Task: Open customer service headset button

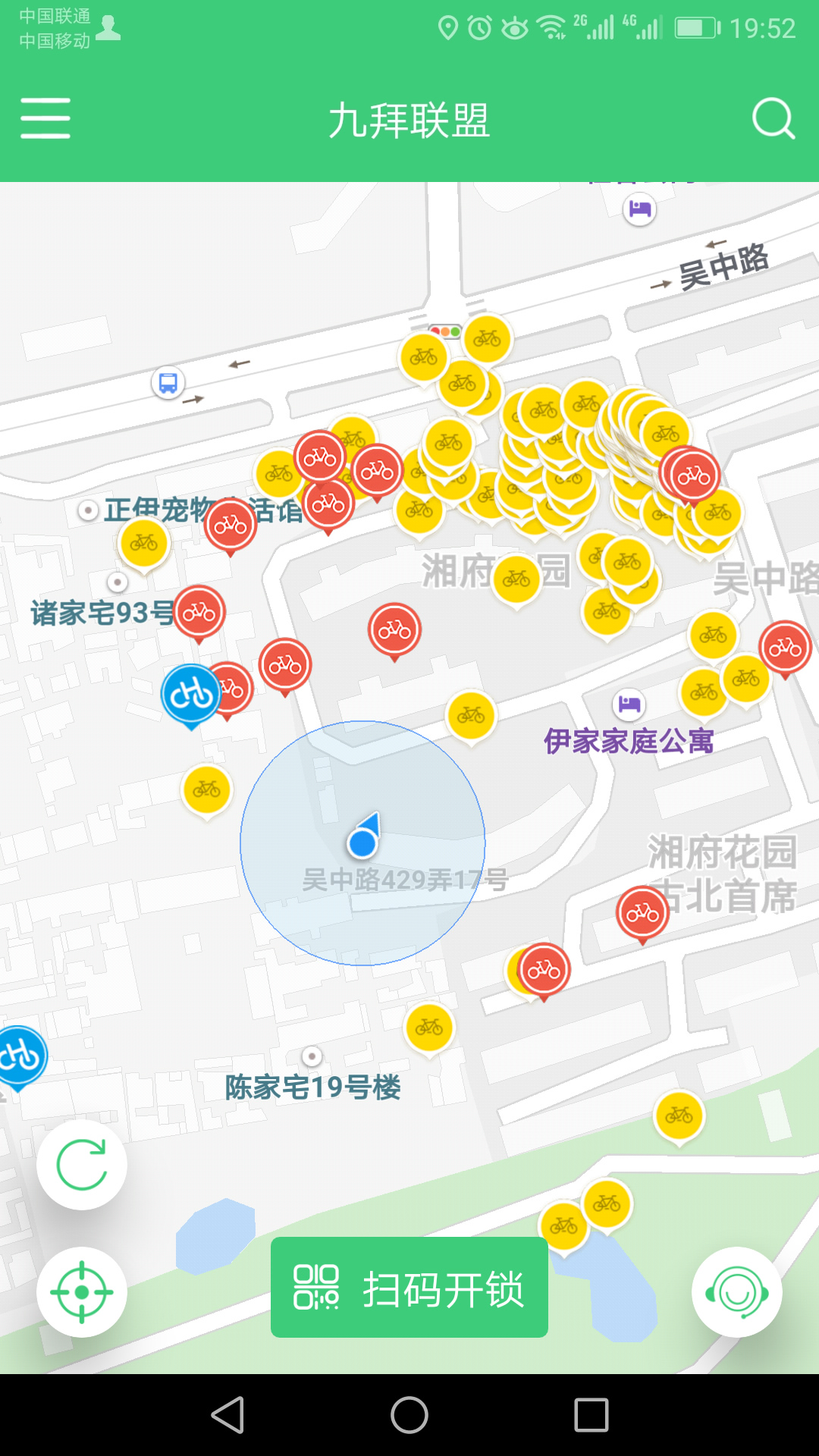Action: tap(737, 1292)
